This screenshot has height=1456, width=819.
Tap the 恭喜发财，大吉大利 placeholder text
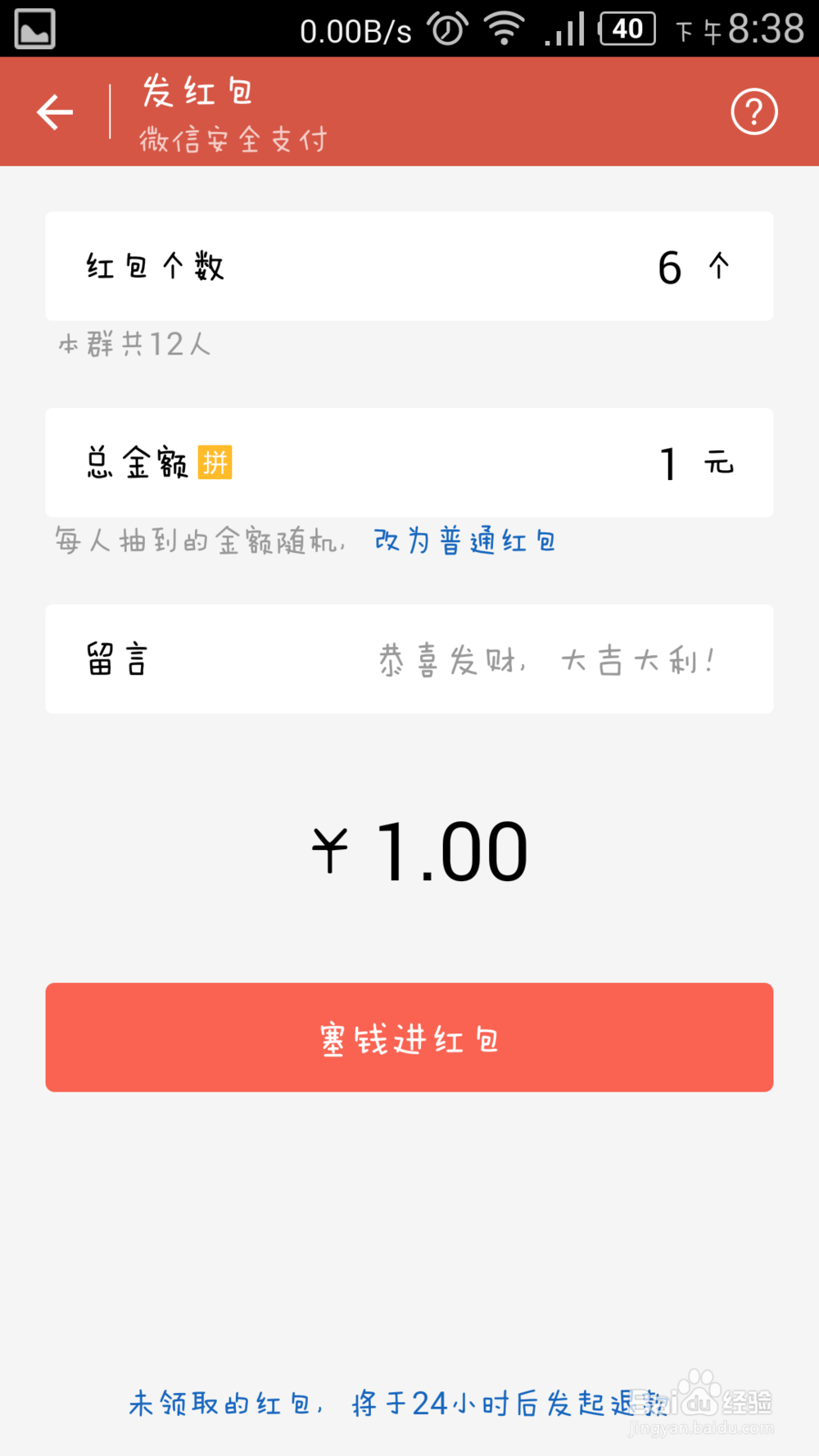[x=549, y=659]
